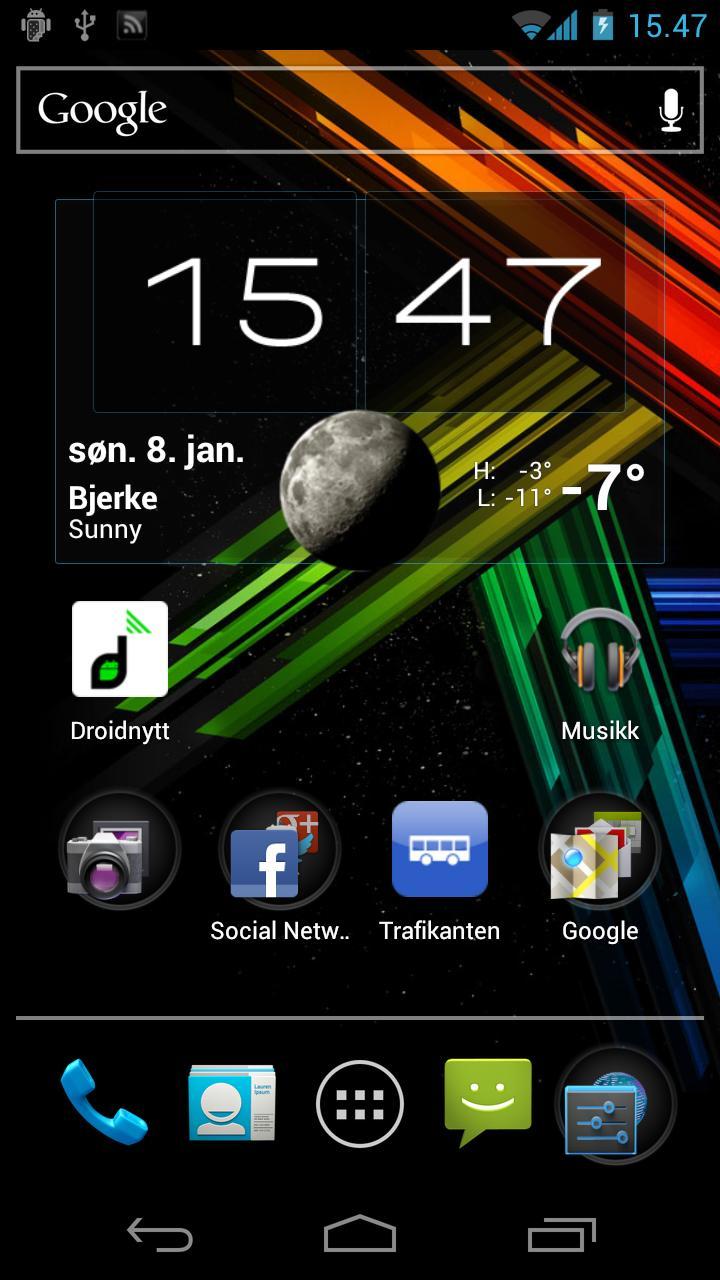Open the phone dialer
The width and height of the screenshot is (720, 1280).
point(103,1103)
